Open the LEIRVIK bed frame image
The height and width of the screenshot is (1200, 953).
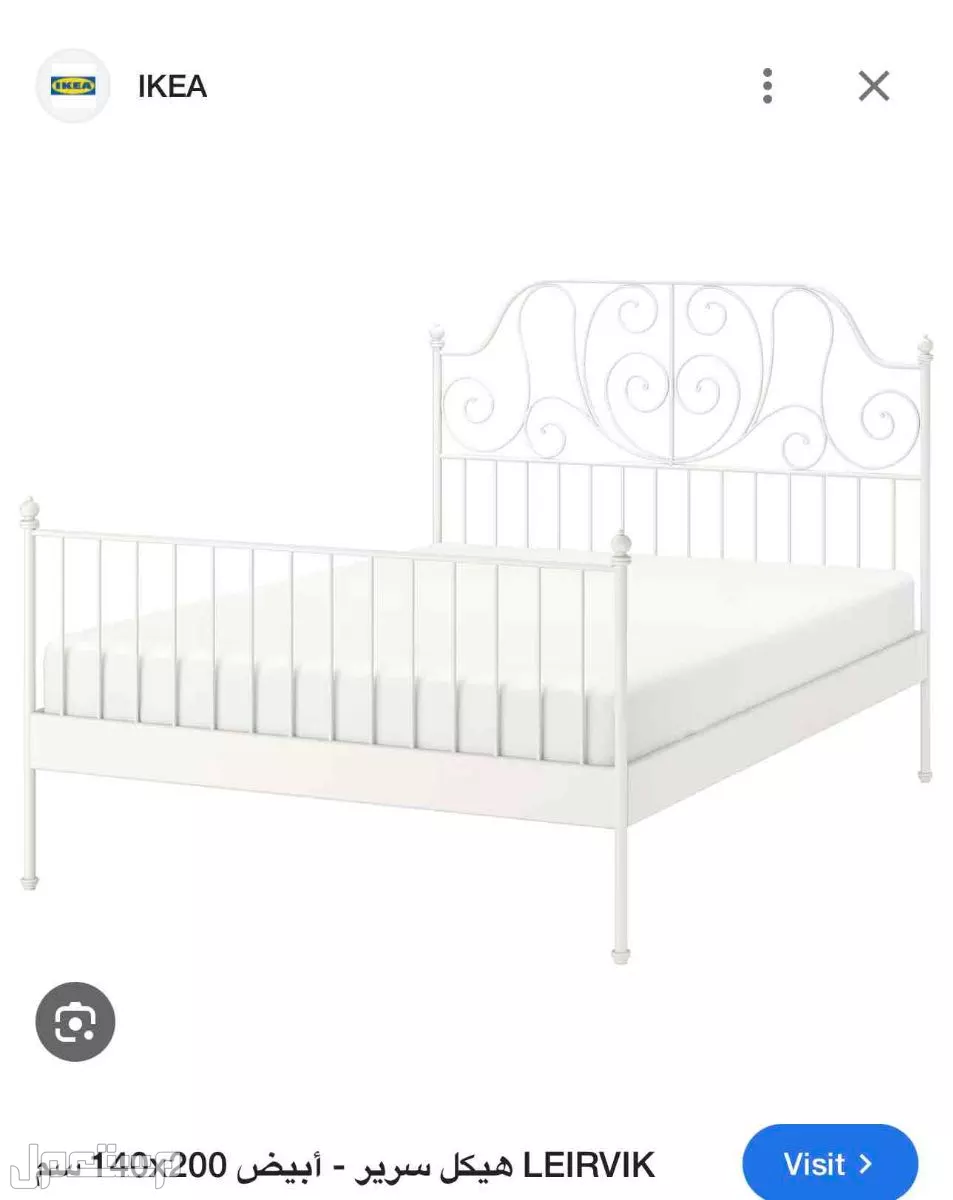477,620
